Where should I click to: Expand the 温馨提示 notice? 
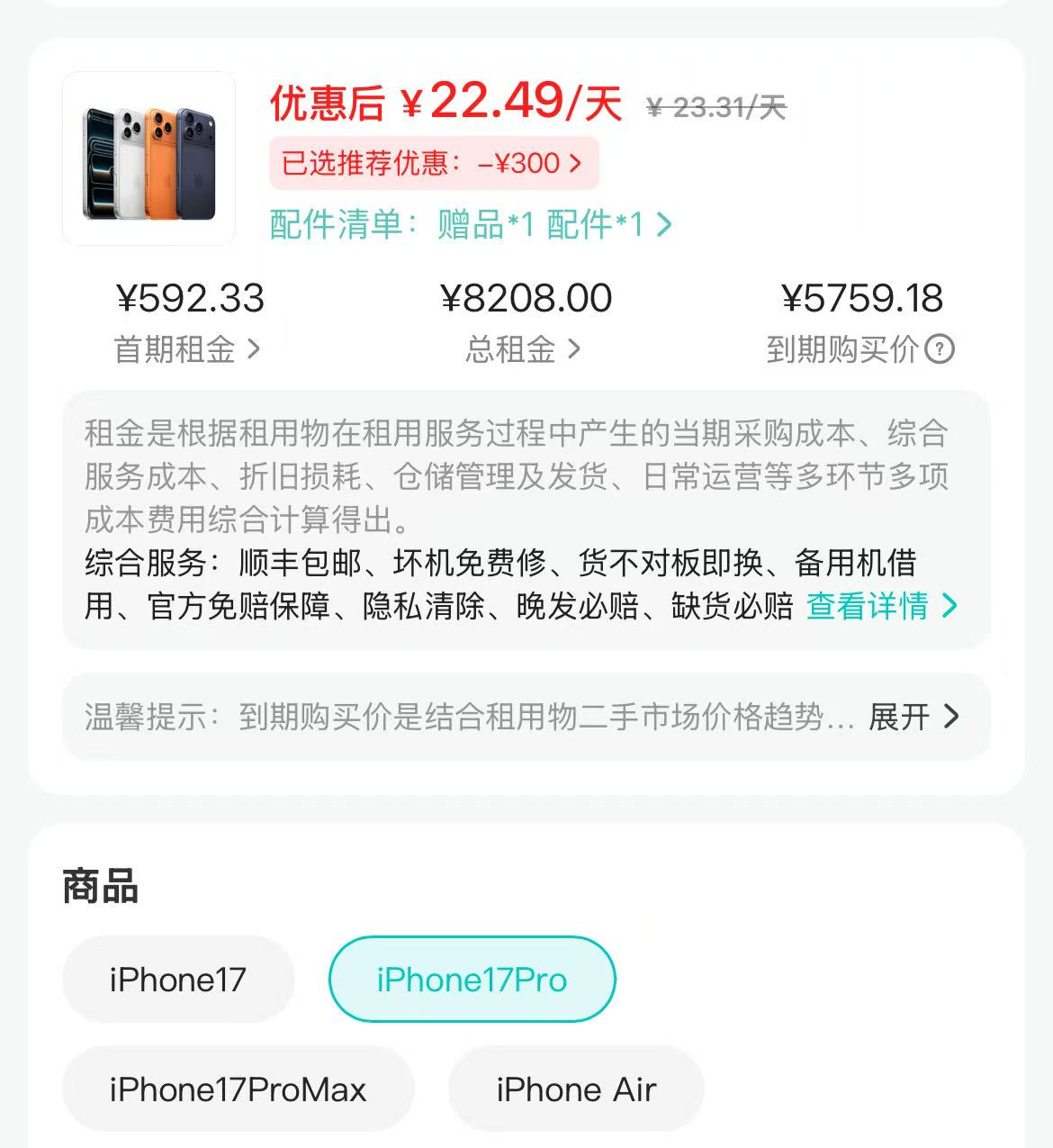(913, 717)
